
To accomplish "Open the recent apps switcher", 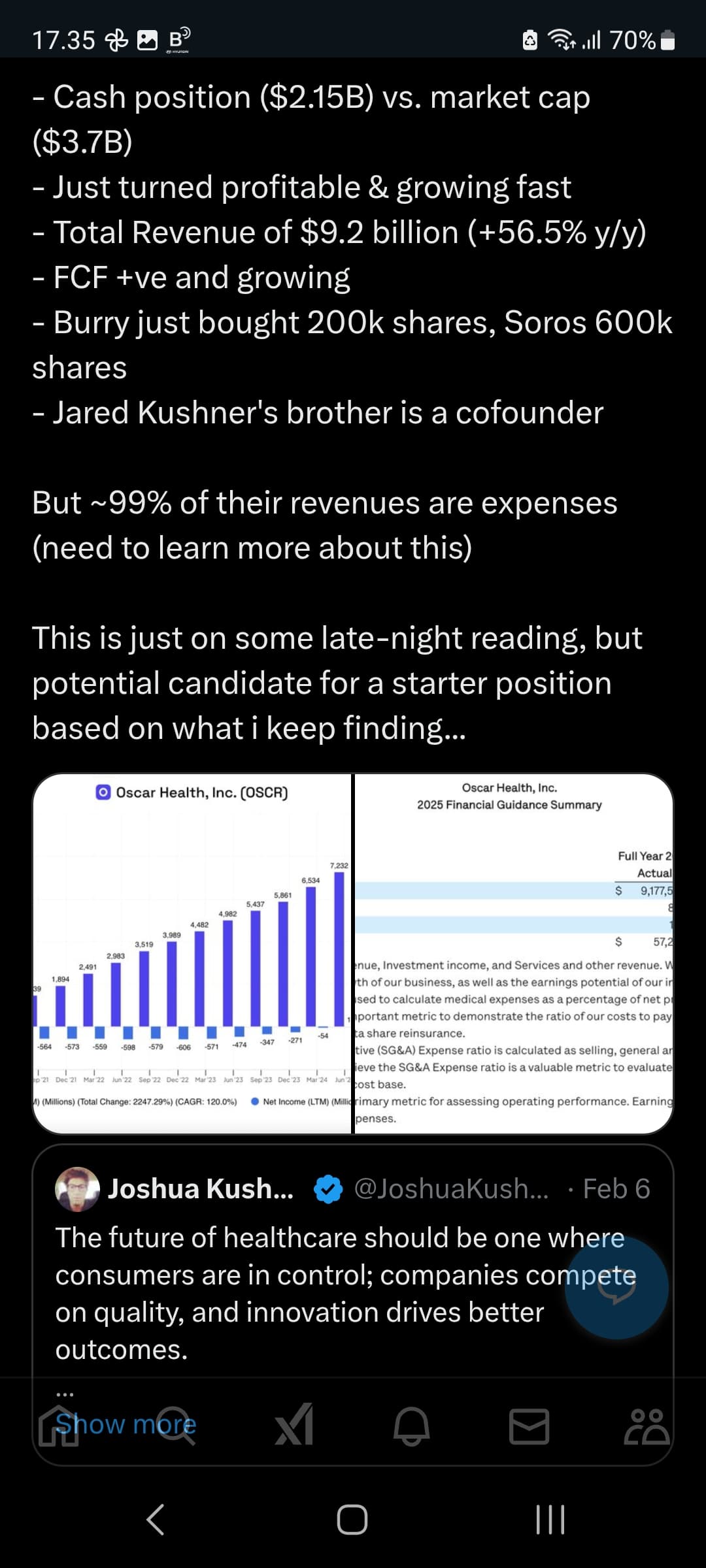I will [x=550, y=1520].
